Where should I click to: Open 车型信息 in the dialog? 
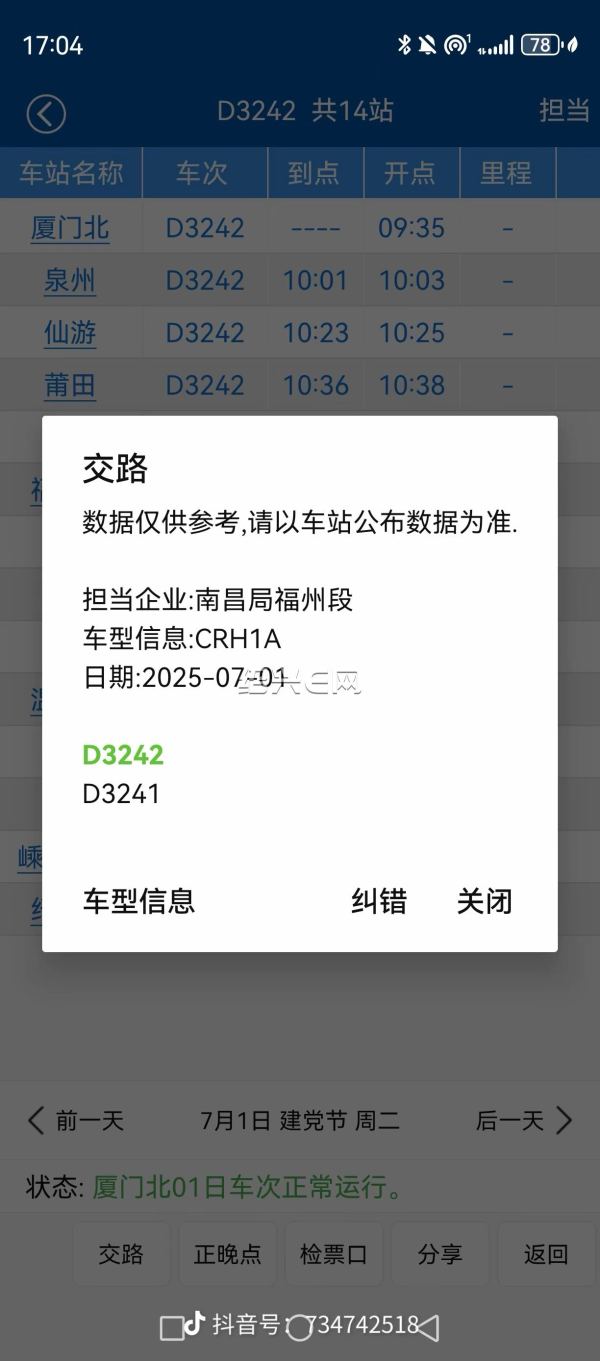coord(138,901)
